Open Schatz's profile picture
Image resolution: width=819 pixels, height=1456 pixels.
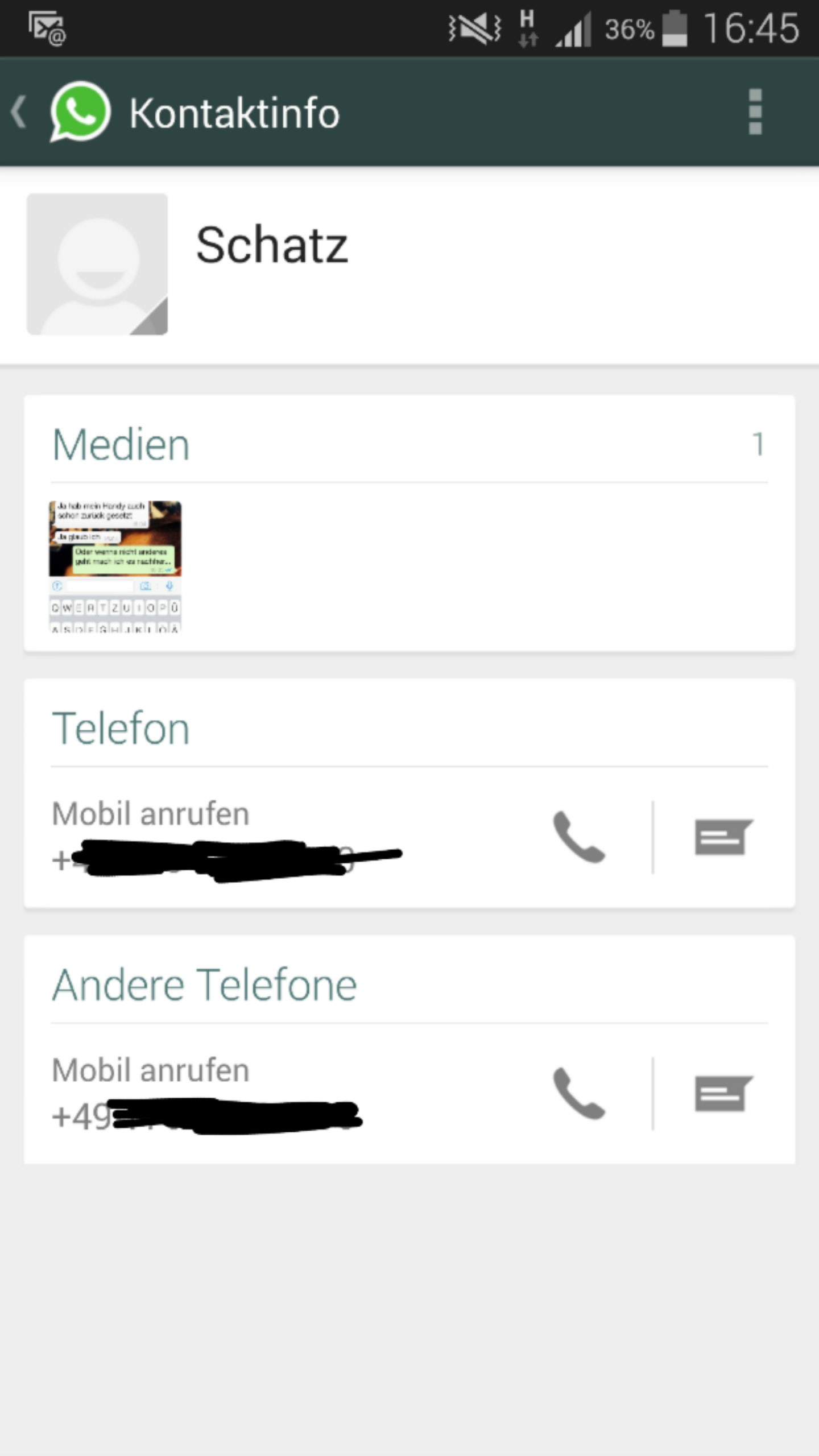[97, 264]
